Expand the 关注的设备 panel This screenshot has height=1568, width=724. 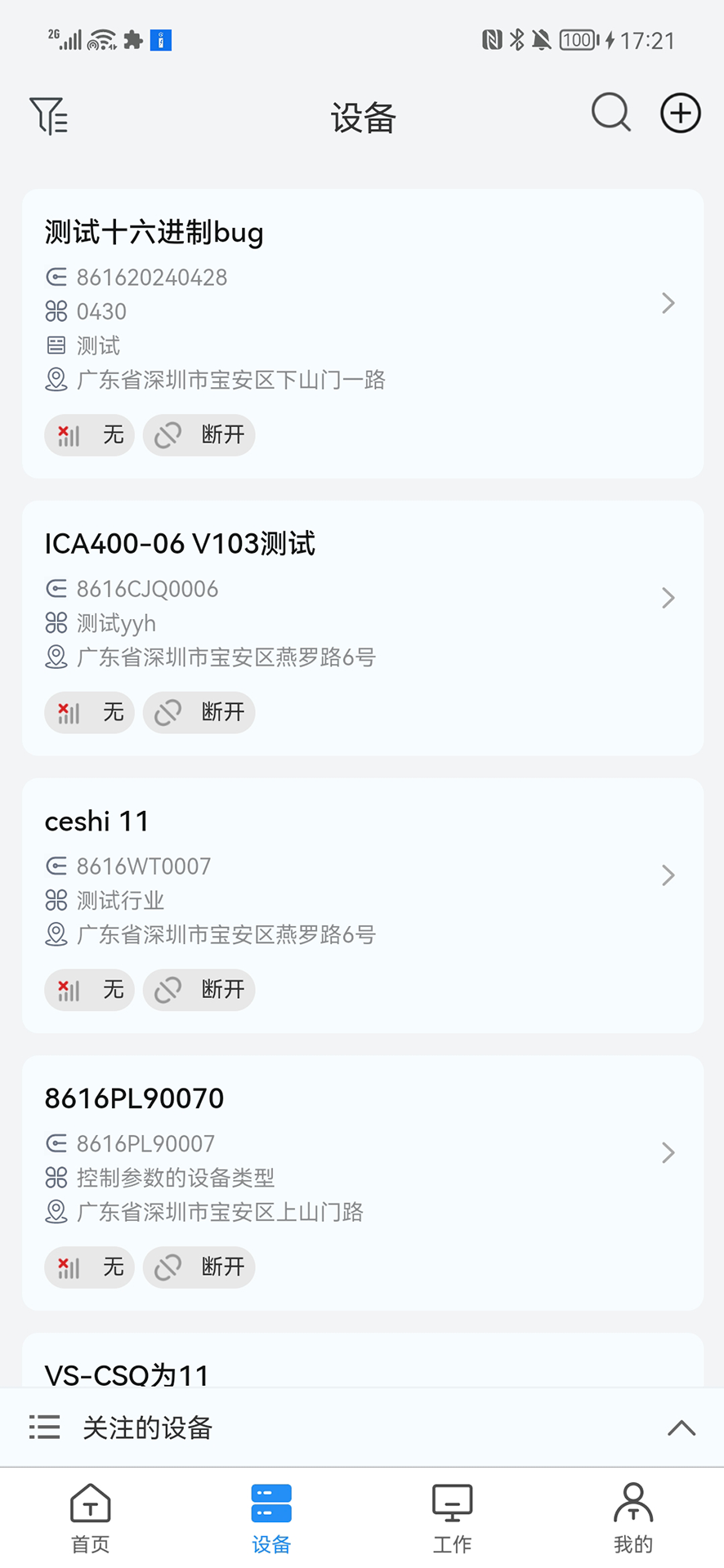[681, 1428]
